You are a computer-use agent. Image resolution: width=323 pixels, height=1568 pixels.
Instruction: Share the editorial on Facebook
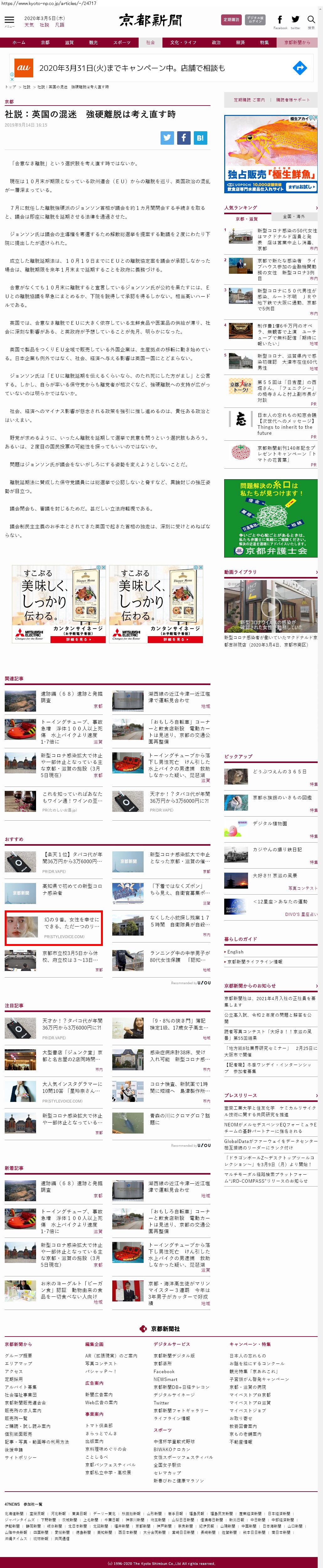coord(183,138)
